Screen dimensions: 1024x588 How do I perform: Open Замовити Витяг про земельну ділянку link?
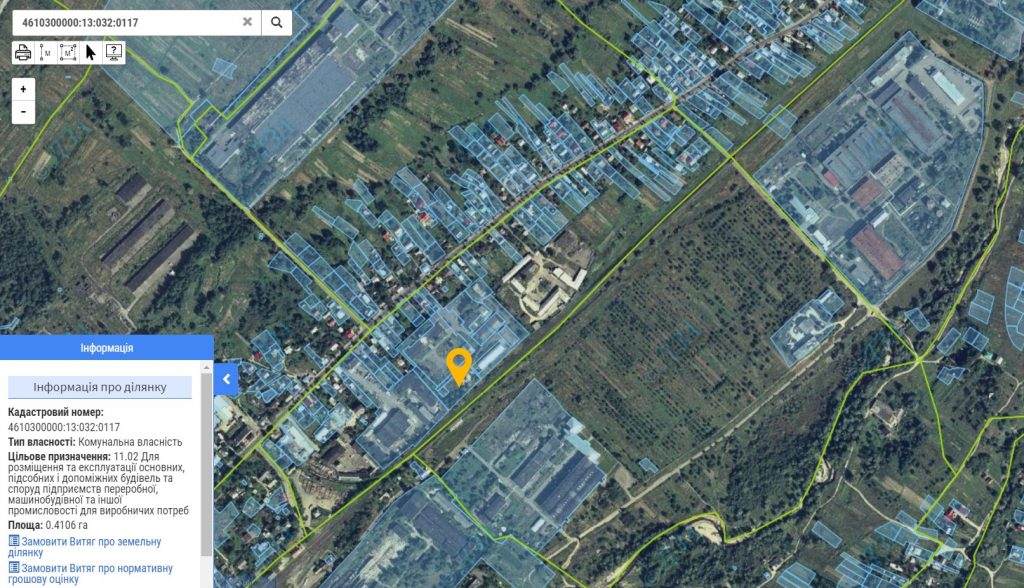pyautogui.click(x=85, y=547)
